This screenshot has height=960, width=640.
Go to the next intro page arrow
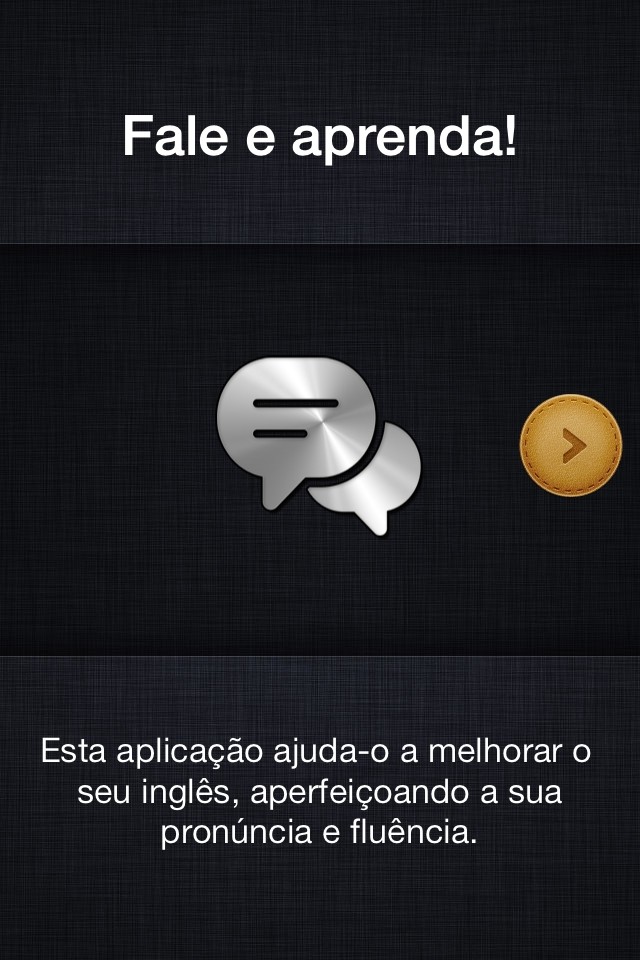[571, 446]
